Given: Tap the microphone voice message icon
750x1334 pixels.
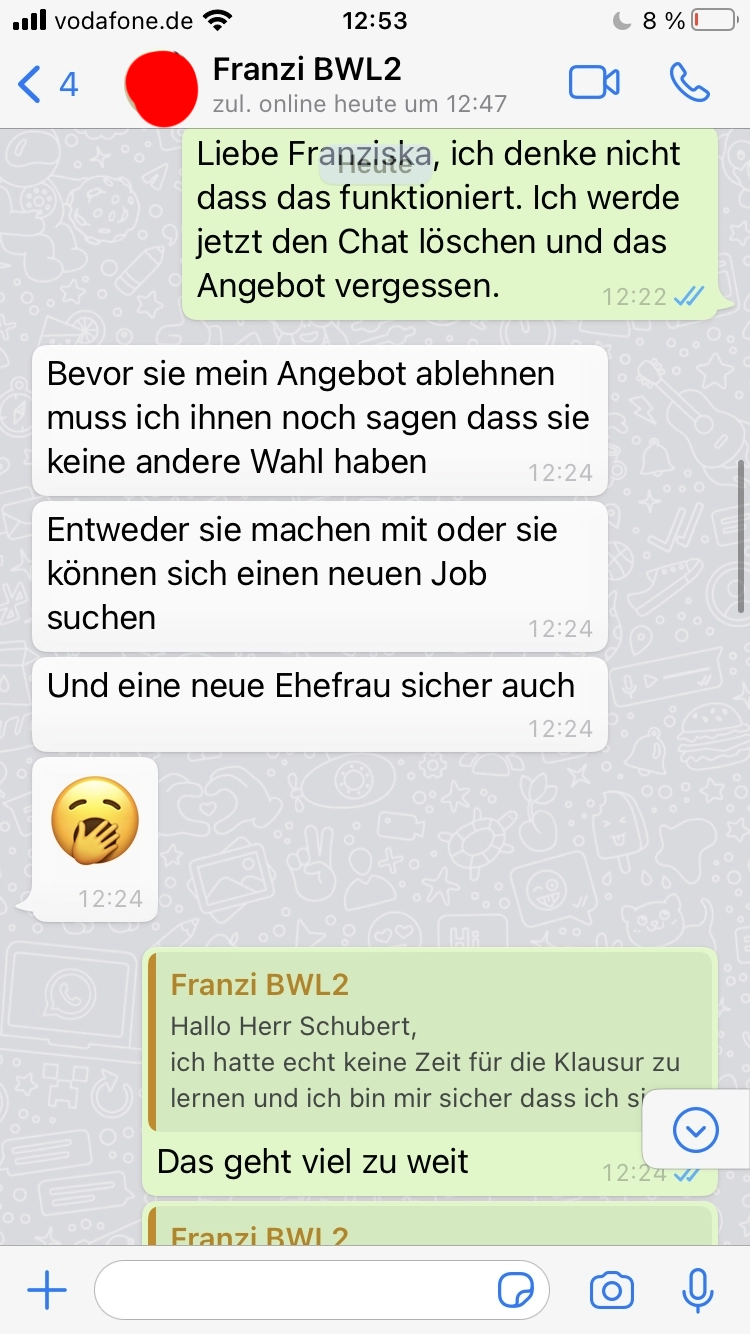Looking at the screenshot, I should coord(697,1291).
